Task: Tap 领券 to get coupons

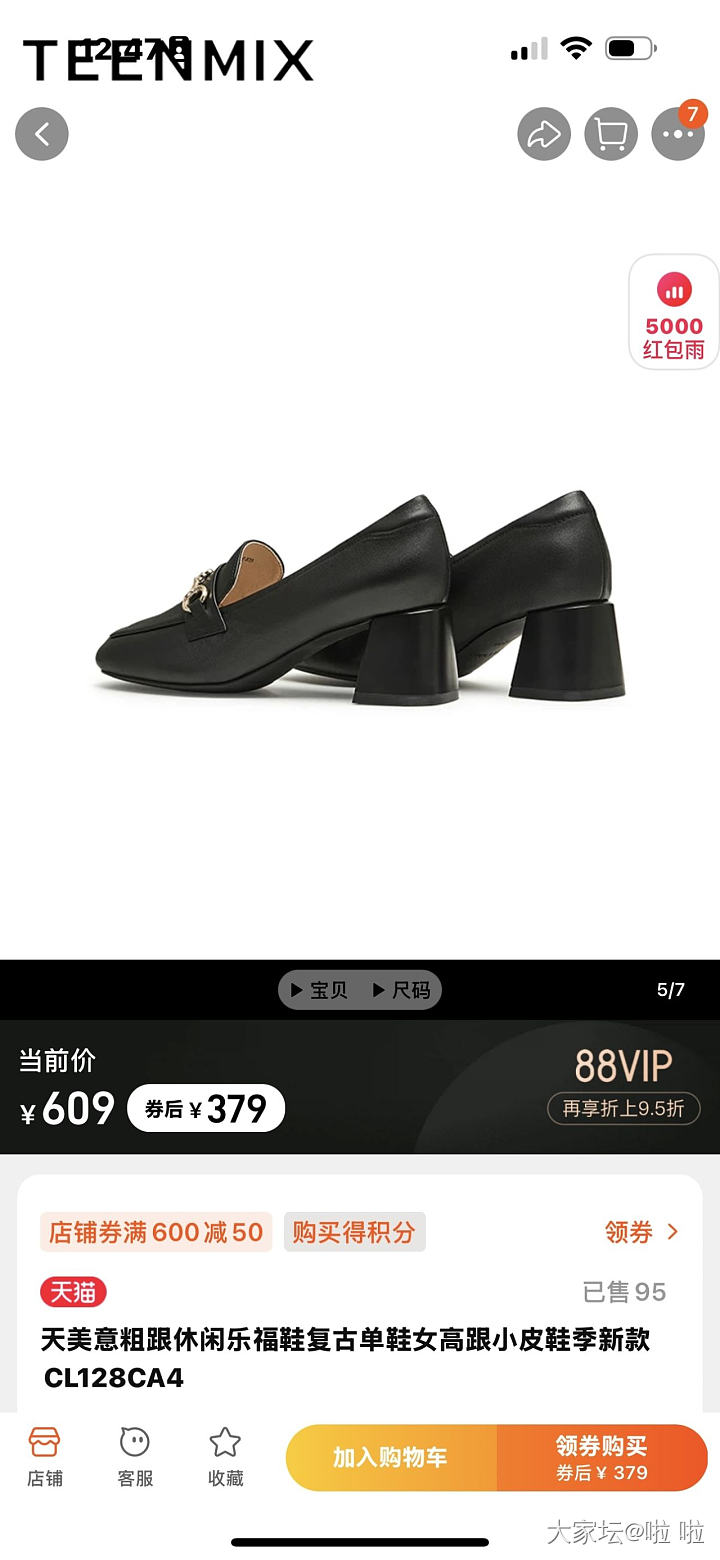Action: click(x=641, y=1232)
